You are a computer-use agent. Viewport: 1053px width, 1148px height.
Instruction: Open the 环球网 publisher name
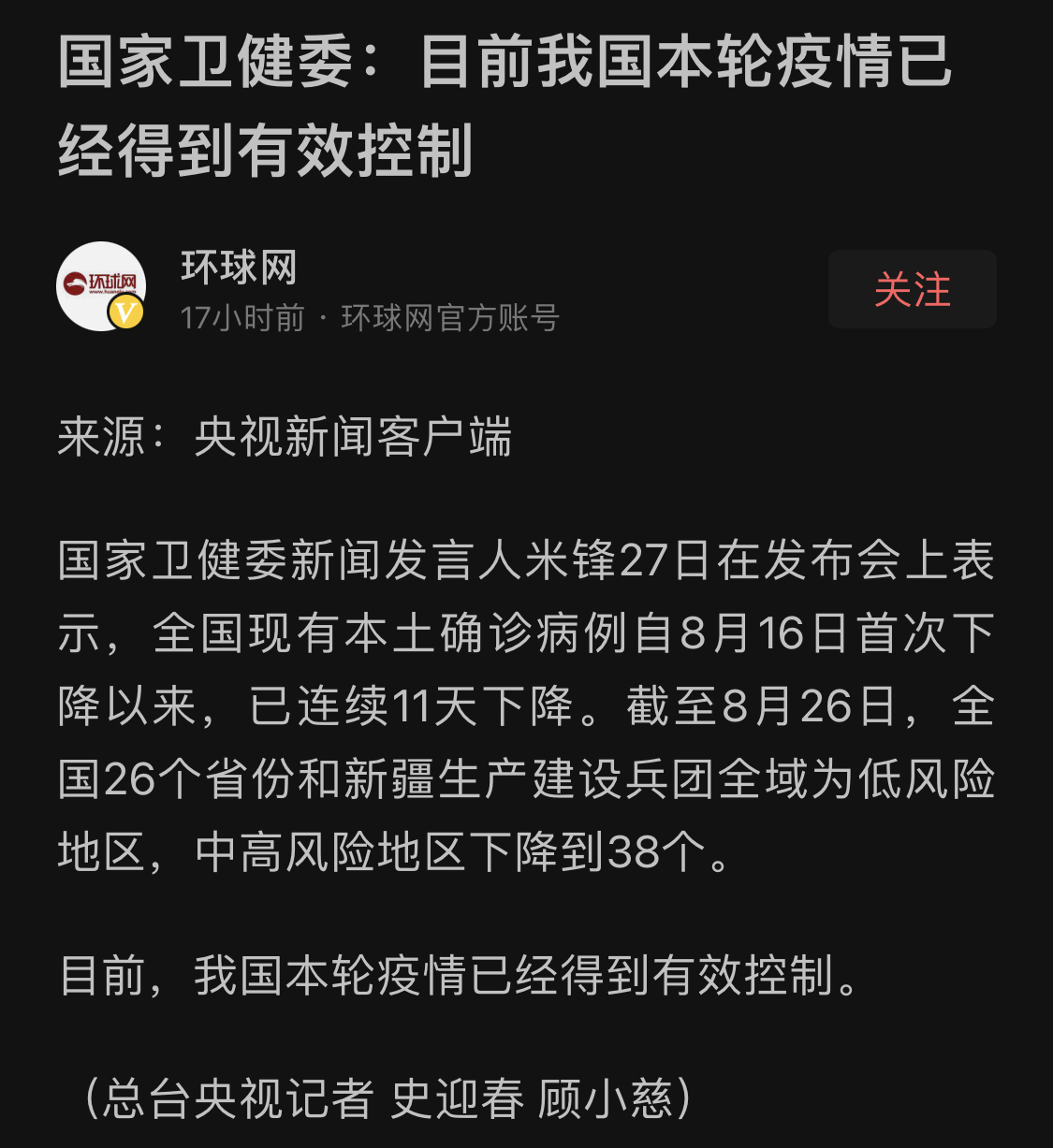click(237, 267)
